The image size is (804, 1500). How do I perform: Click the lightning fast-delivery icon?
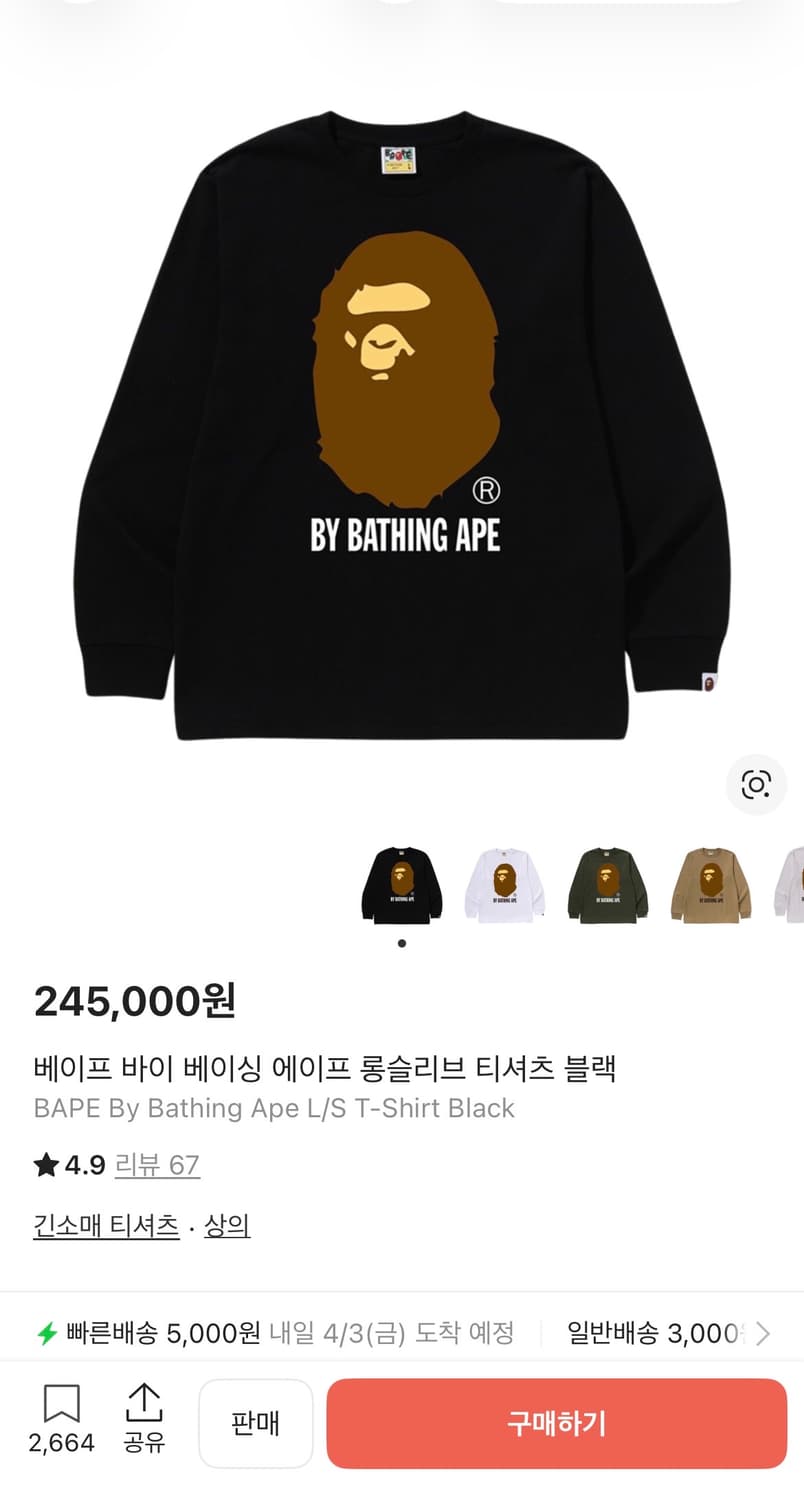48,1332
